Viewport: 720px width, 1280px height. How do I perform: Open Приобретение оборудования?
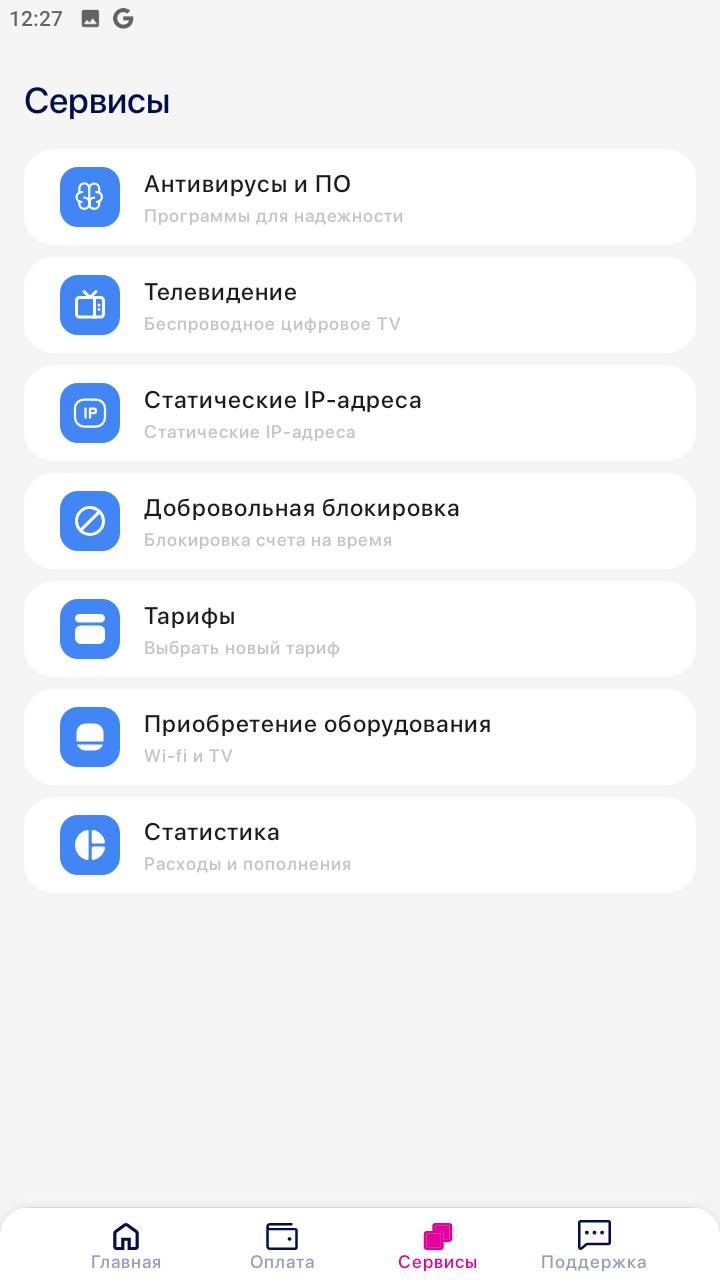tap(360, 737)
